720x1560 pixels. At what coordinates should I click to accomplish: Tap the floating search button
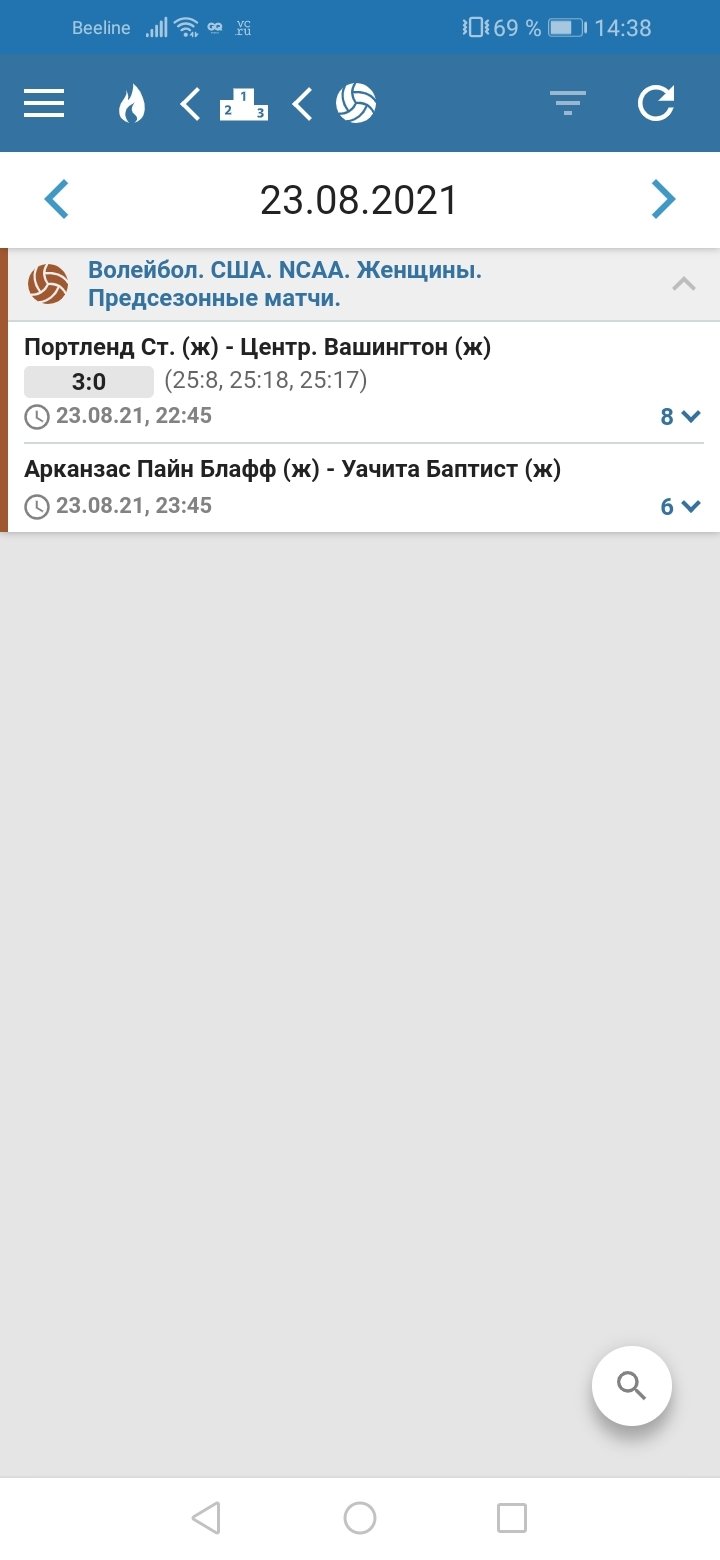[631, 1386]
